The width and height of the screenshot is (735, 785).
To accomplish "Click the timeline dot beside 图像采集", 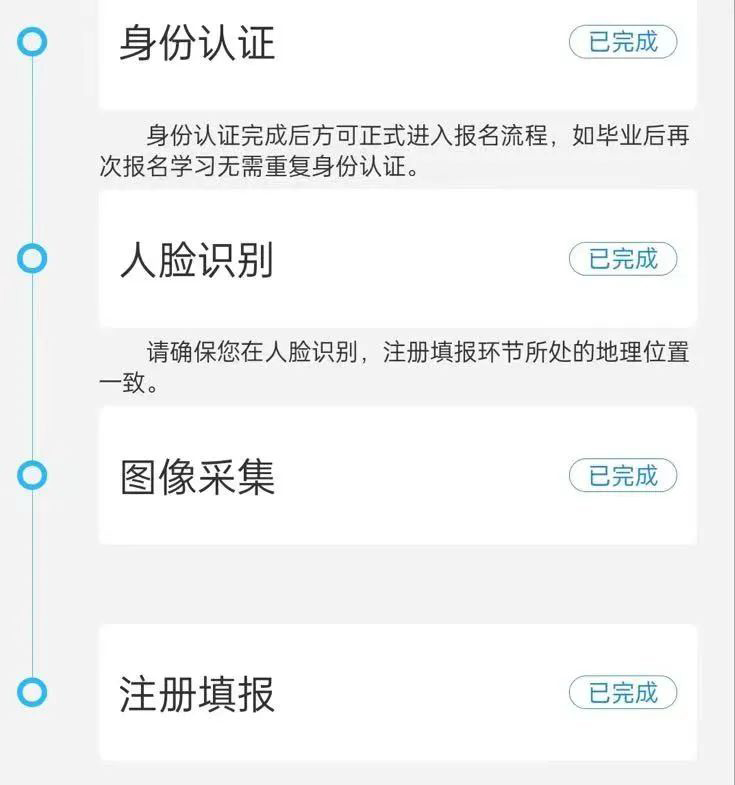I will tap(33, 474).
